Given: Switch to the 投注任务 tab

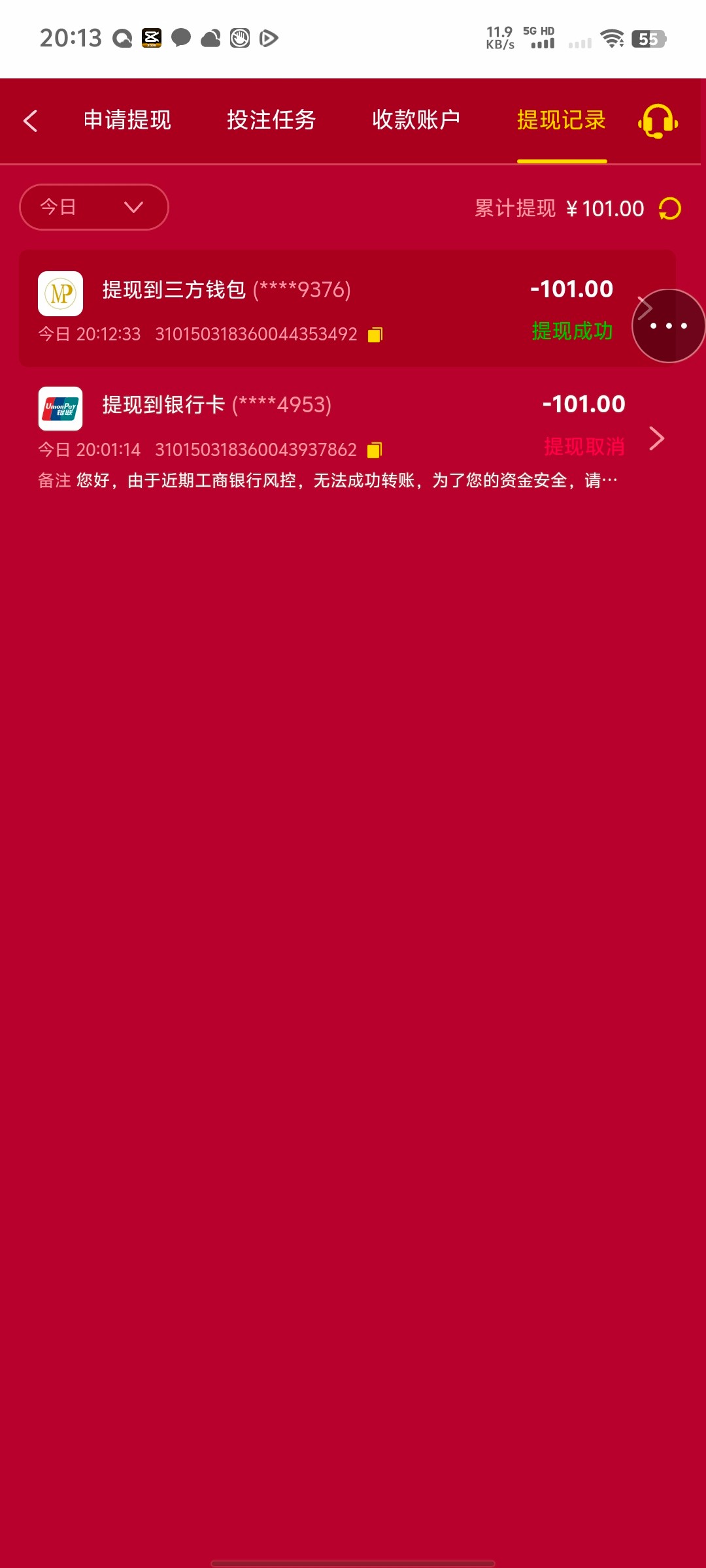Looking at the screenshot, I should point(271,120).
